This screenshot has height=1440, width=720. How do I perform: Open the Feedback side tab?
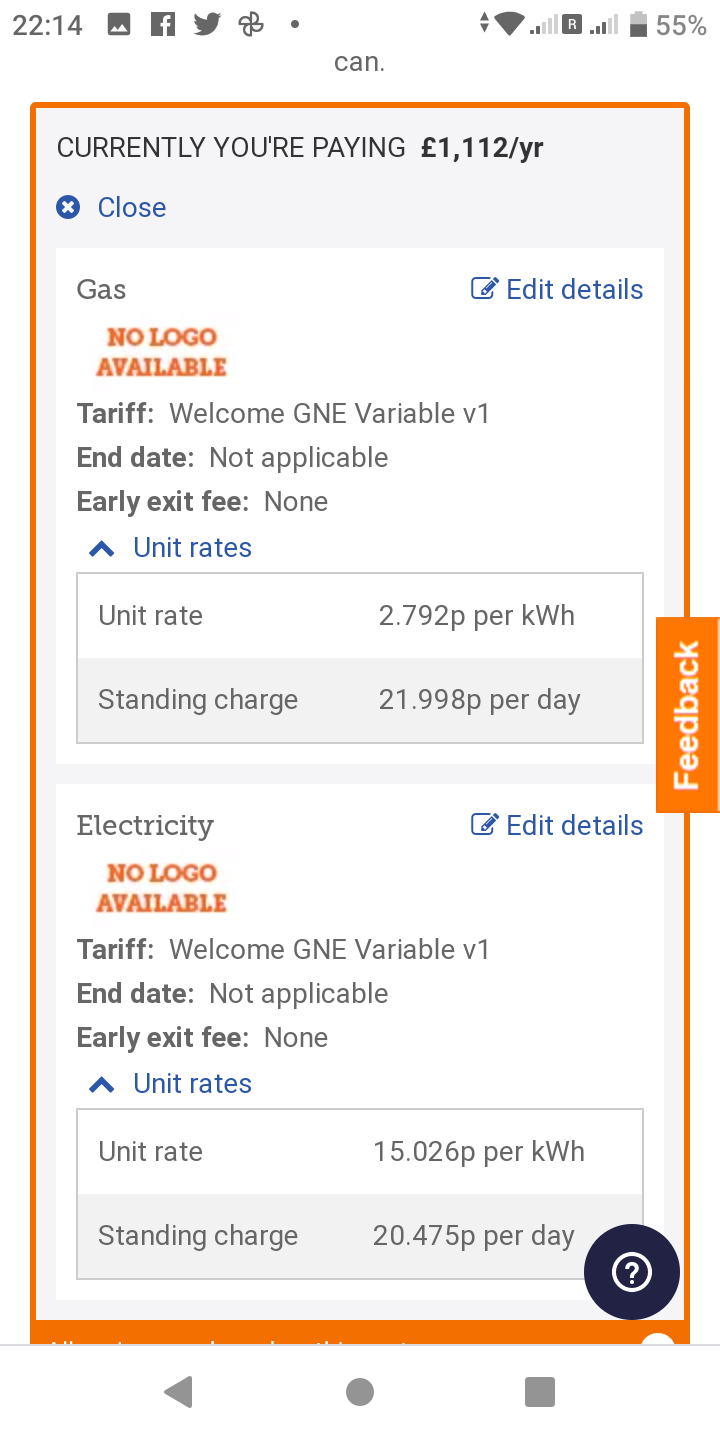[687, 715]
